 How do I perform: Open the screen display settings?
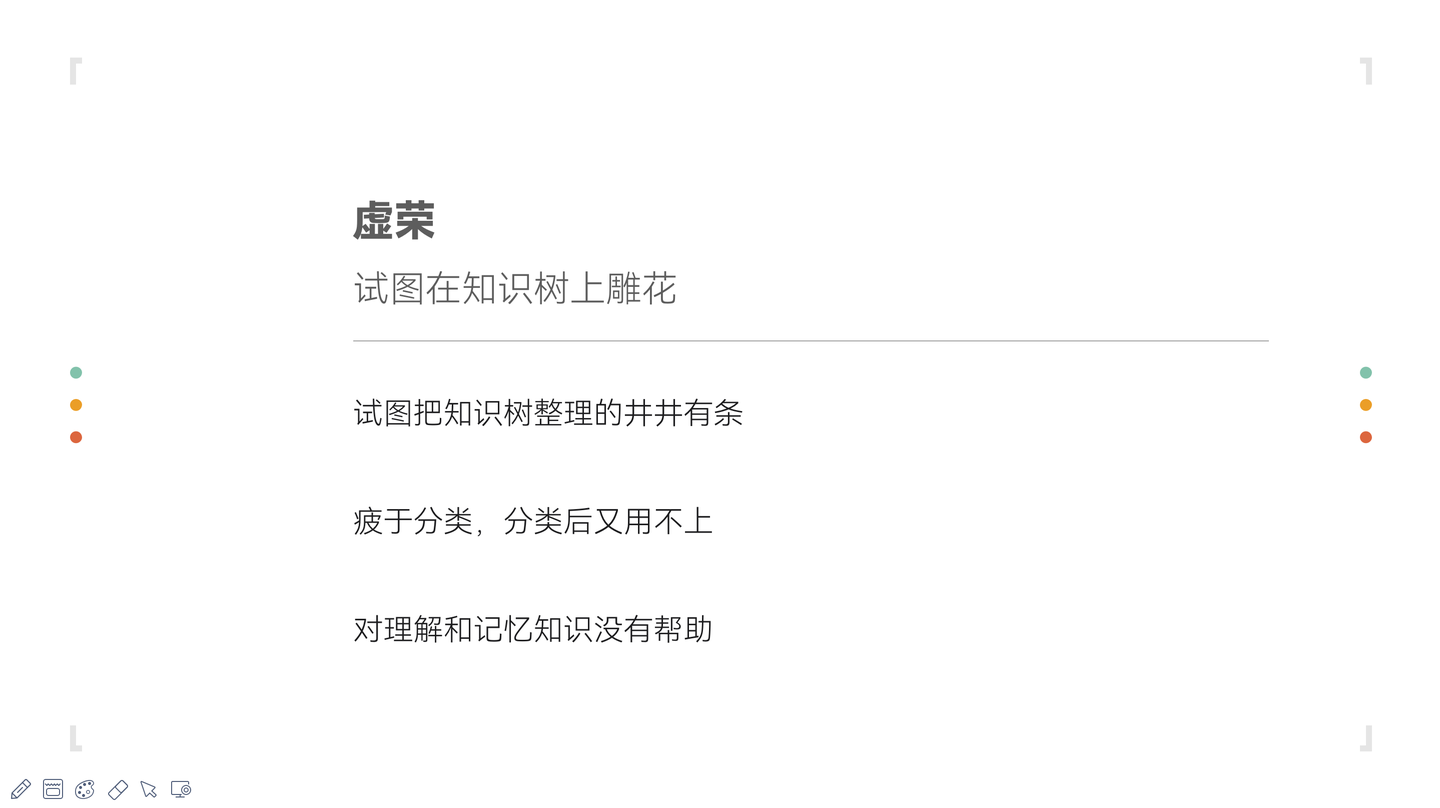pos(181,789)
